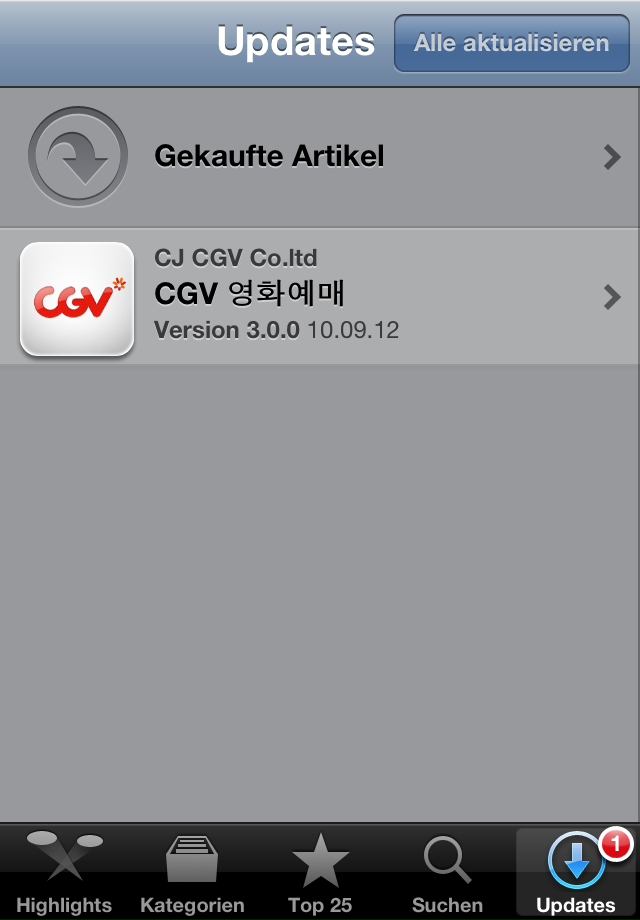Switch to the Highlights tab
Screen dimensions: 640x920
tap(64, 874)
